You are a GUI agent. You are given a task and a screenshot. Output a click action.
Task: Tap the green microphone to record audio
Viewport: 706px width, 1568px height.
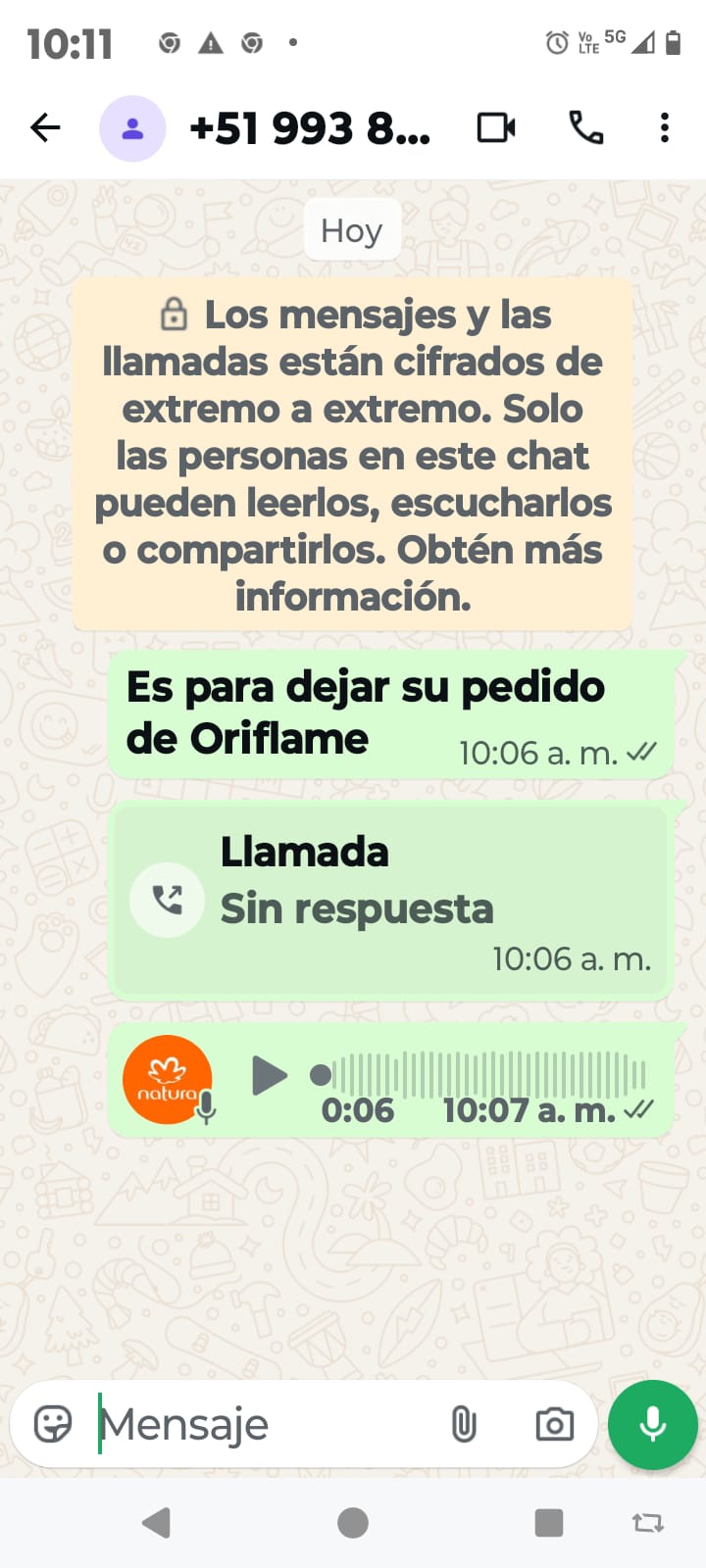pyautogui.click(x=652, y=1424)
